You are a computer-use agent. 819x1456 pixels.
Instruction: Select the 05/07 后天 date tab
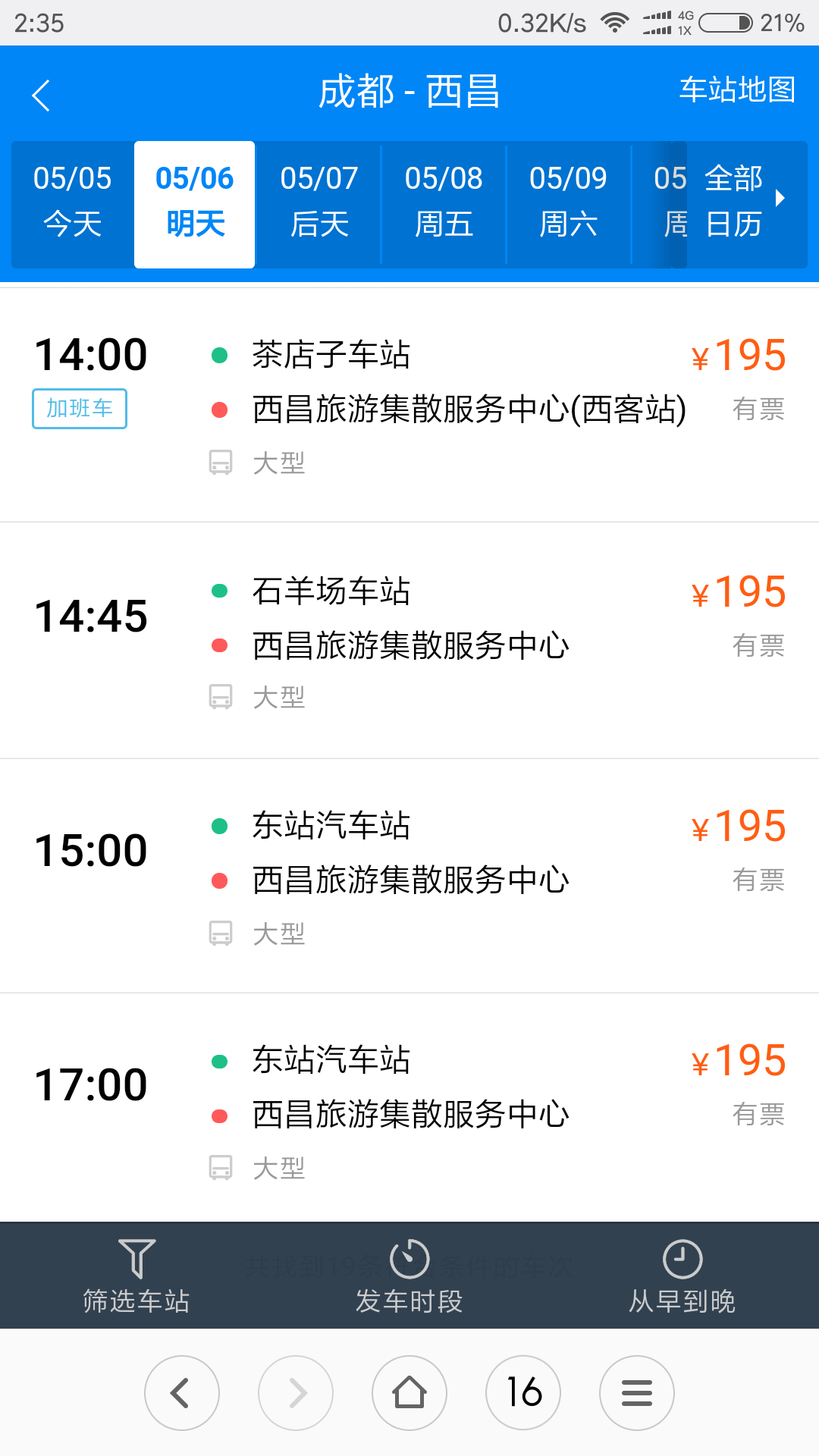319,202
